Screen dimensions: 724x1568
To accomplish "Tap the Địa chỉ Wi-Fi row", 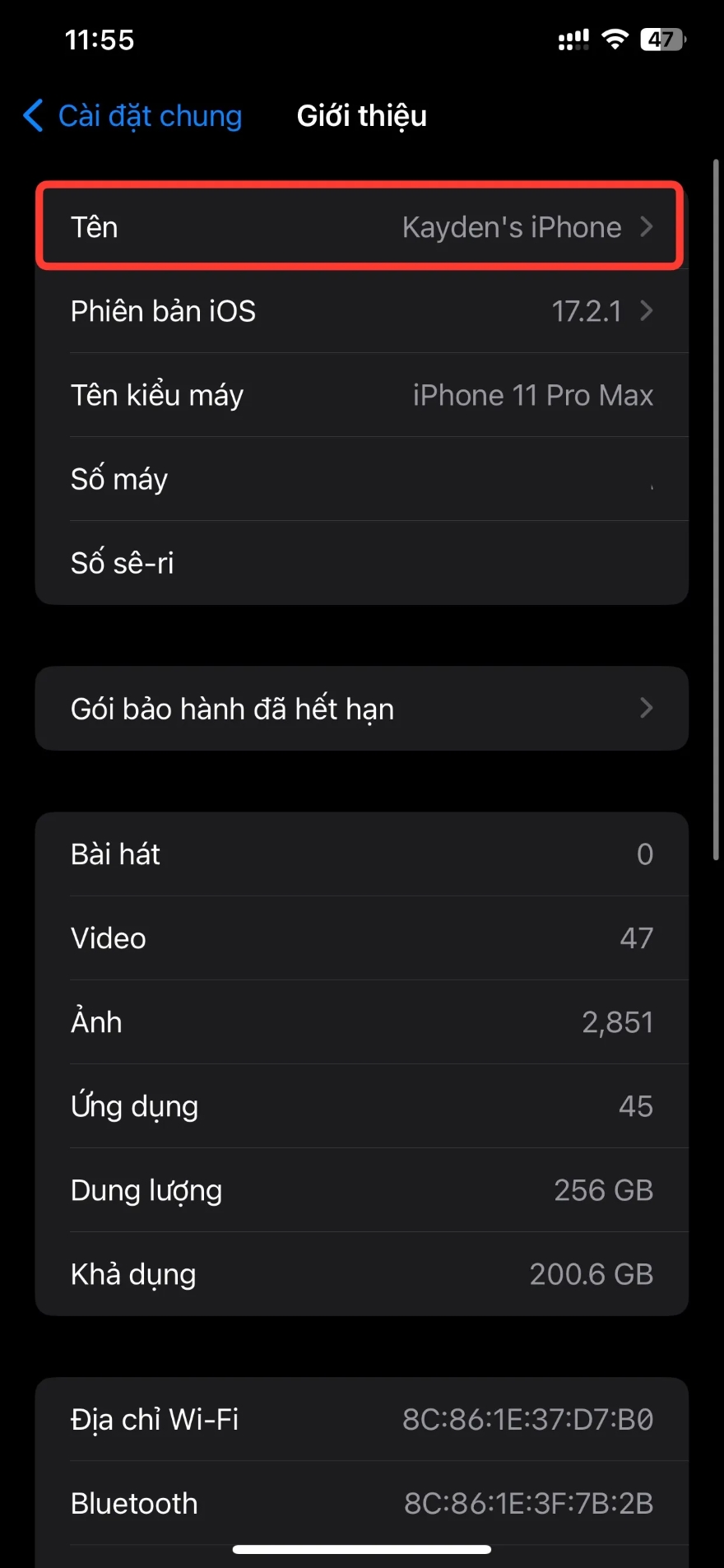I will click(x=362, y=1419).
